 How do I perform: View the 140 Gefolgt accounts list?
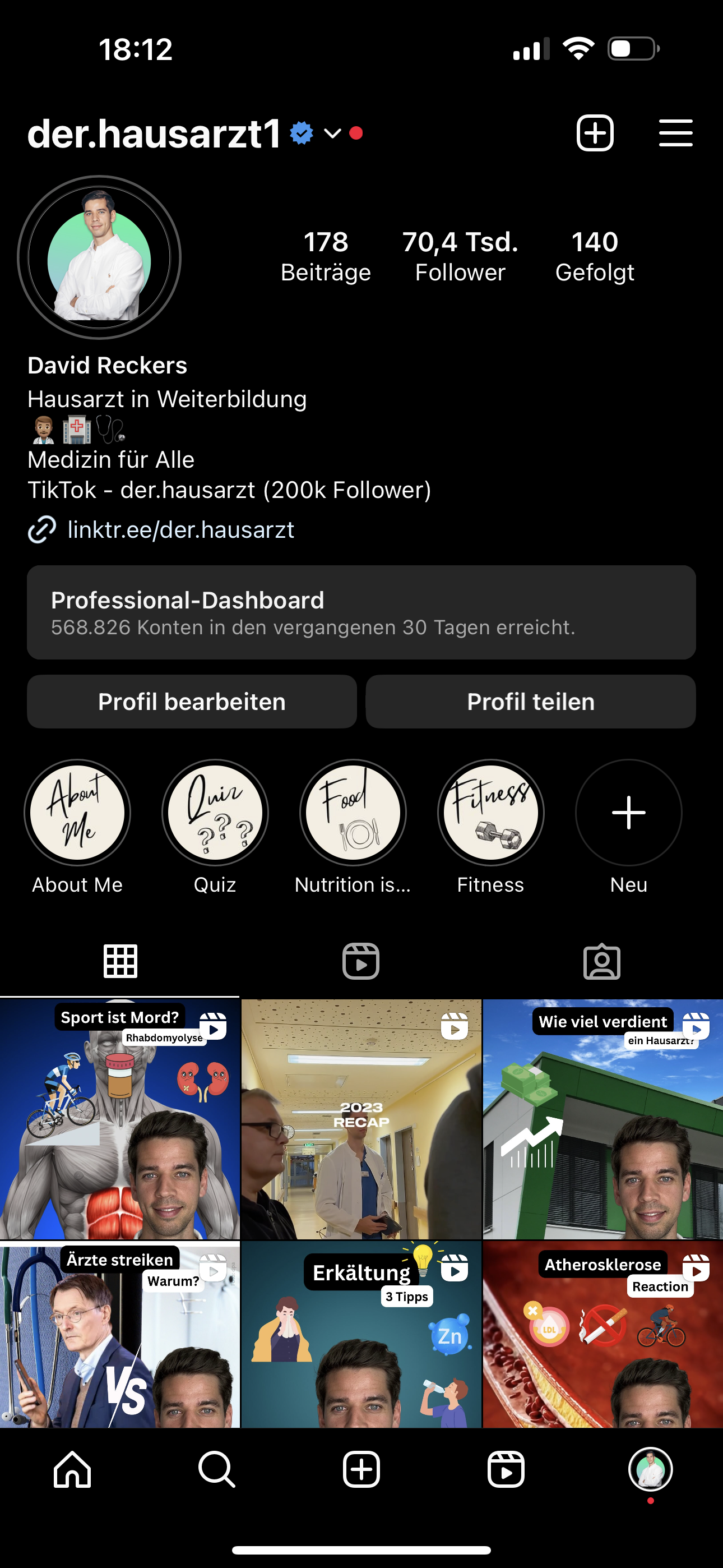[595, 256]
